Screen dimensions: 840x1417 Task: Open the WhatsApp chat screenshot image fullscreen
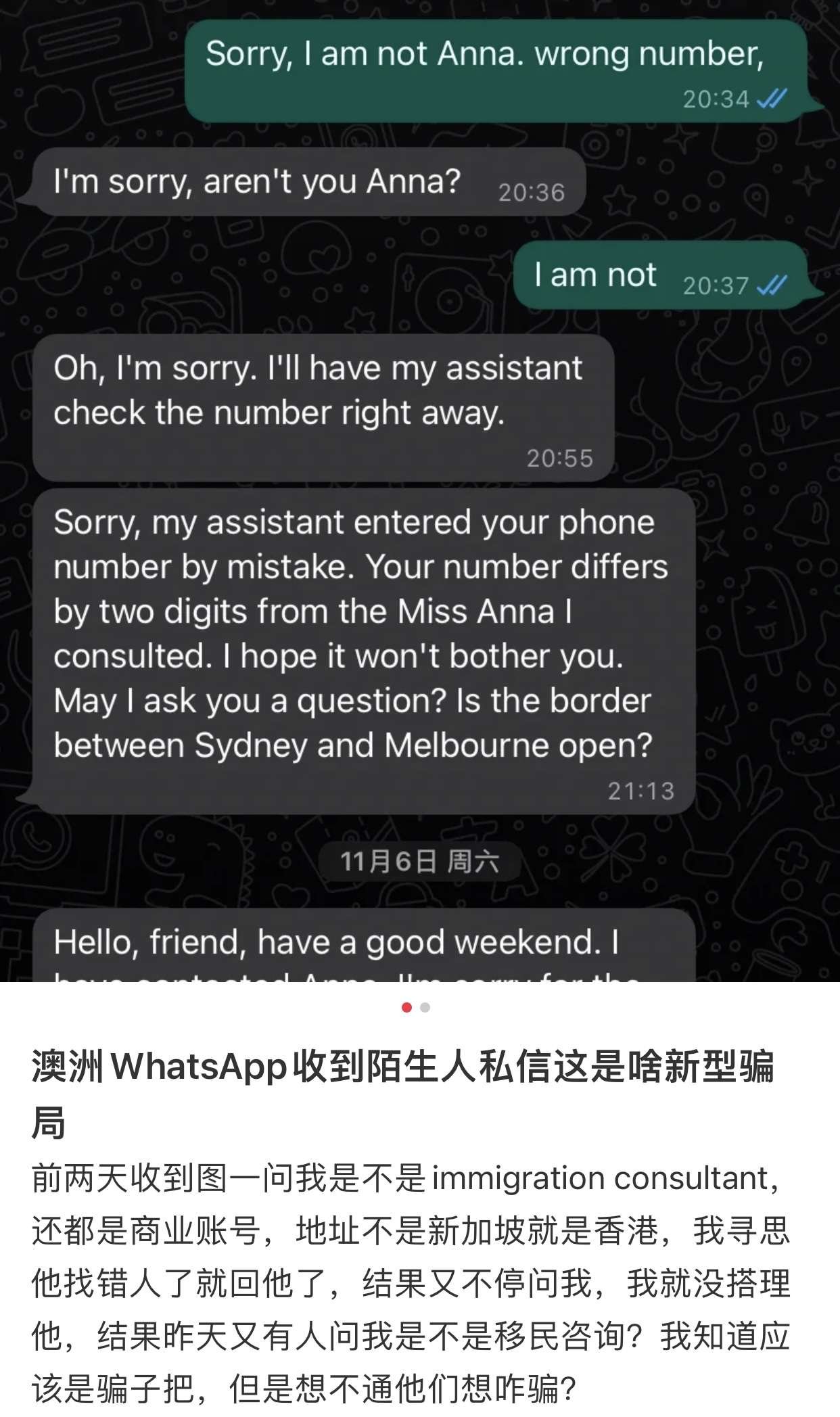[419, 490]
